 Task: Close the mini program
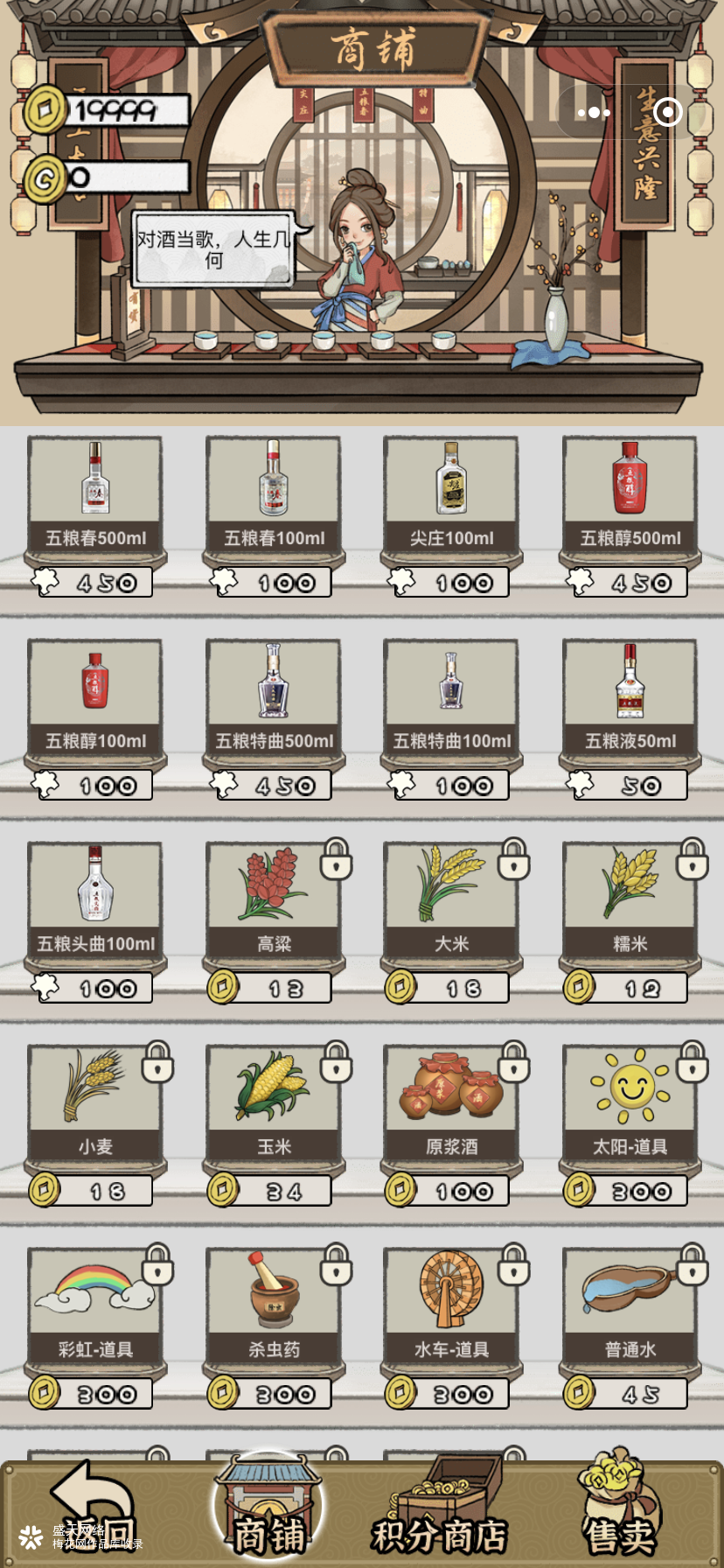click(x=668, y=113)
